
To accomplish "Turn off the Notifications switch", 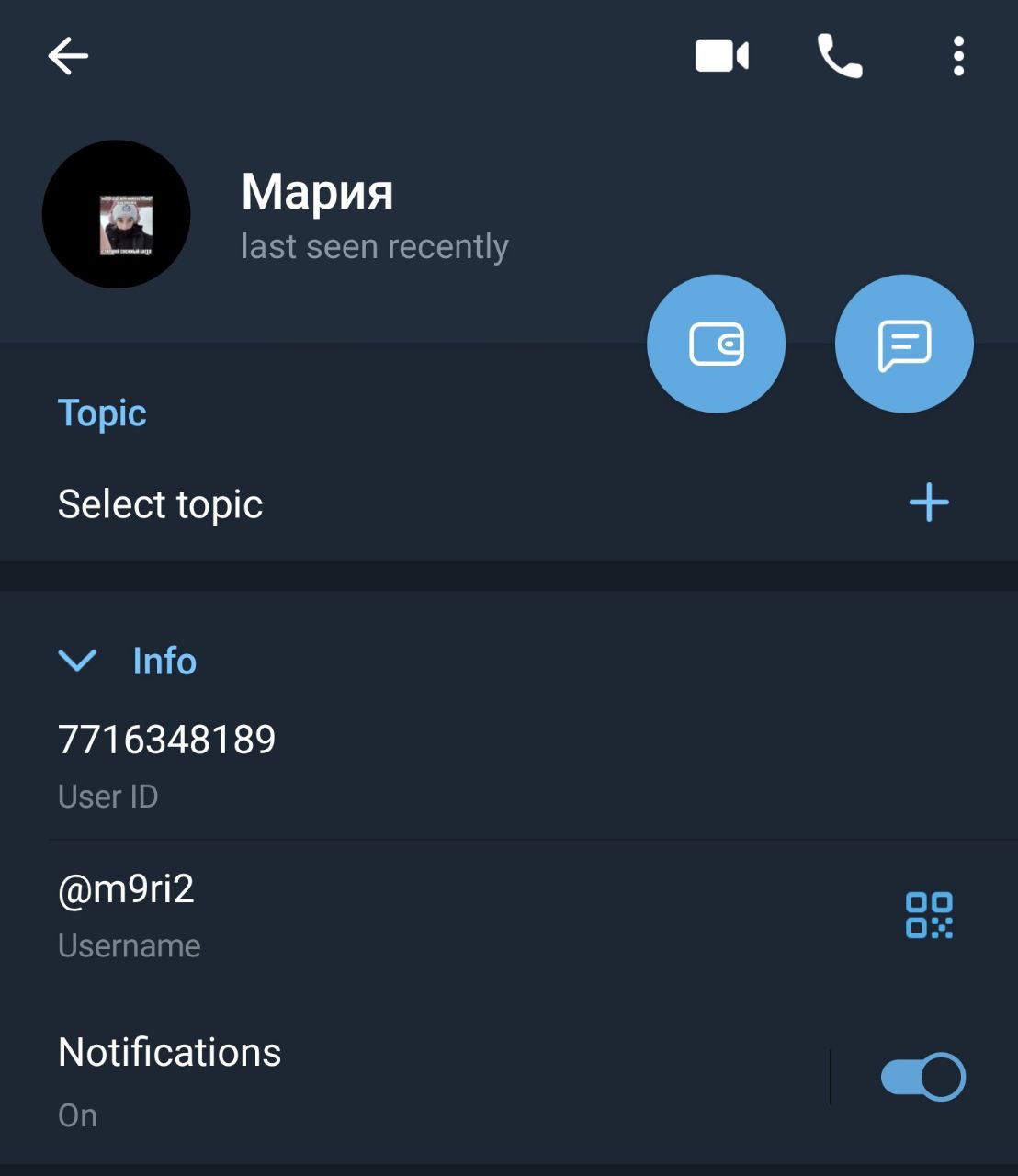I will click(922, 1077).
